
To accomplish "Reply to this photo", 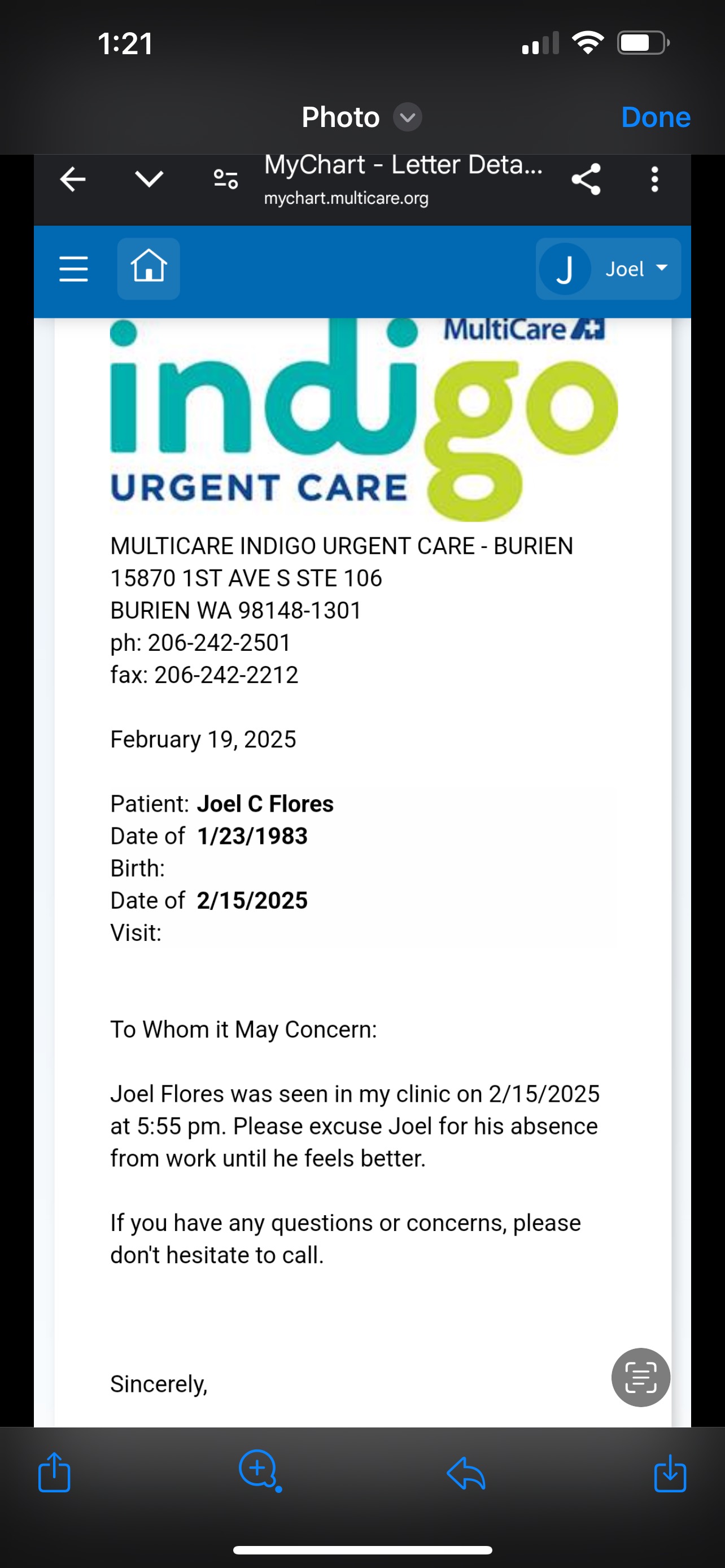I will 466,1473.
